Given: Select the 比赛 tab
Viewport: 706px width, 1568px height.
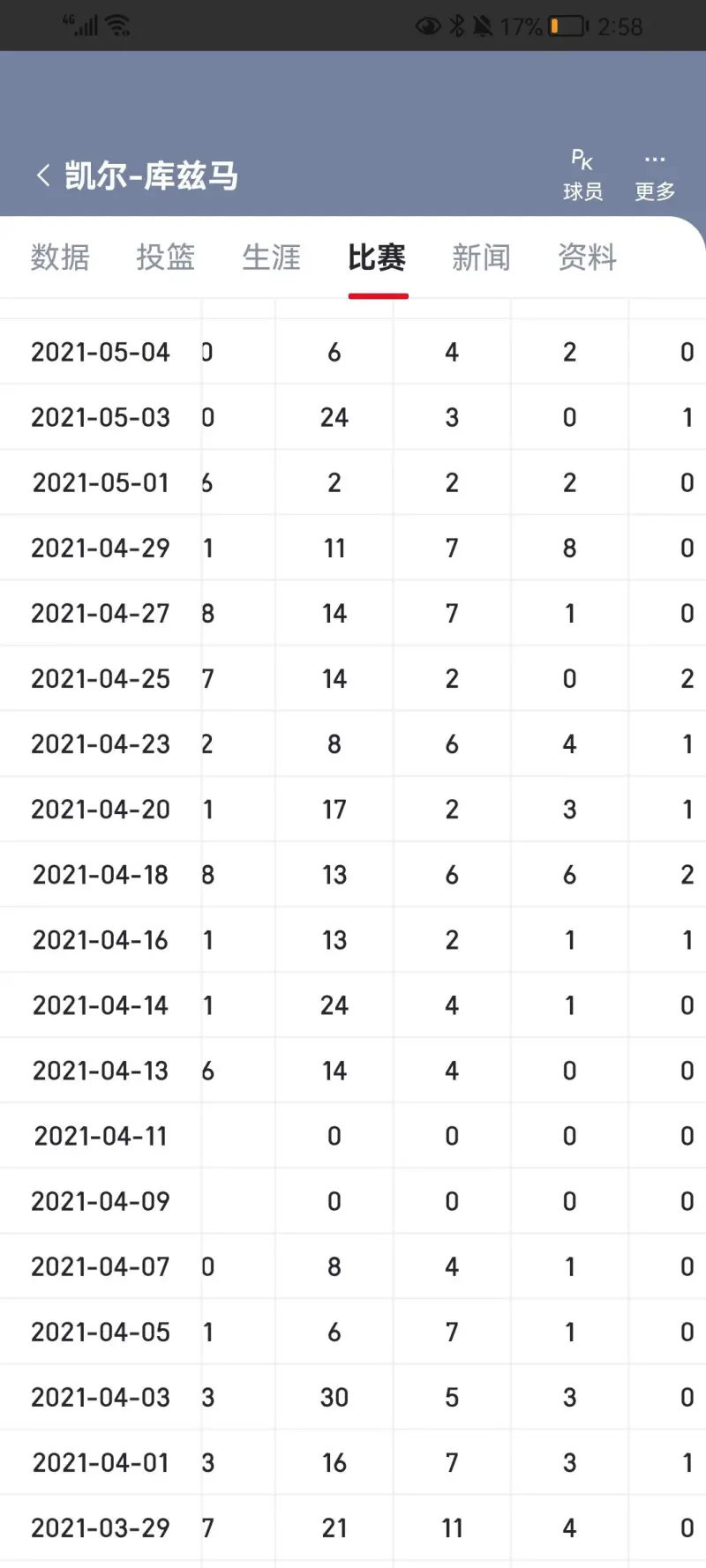Looking at the screenshot, I should click(x=377, y=258).
